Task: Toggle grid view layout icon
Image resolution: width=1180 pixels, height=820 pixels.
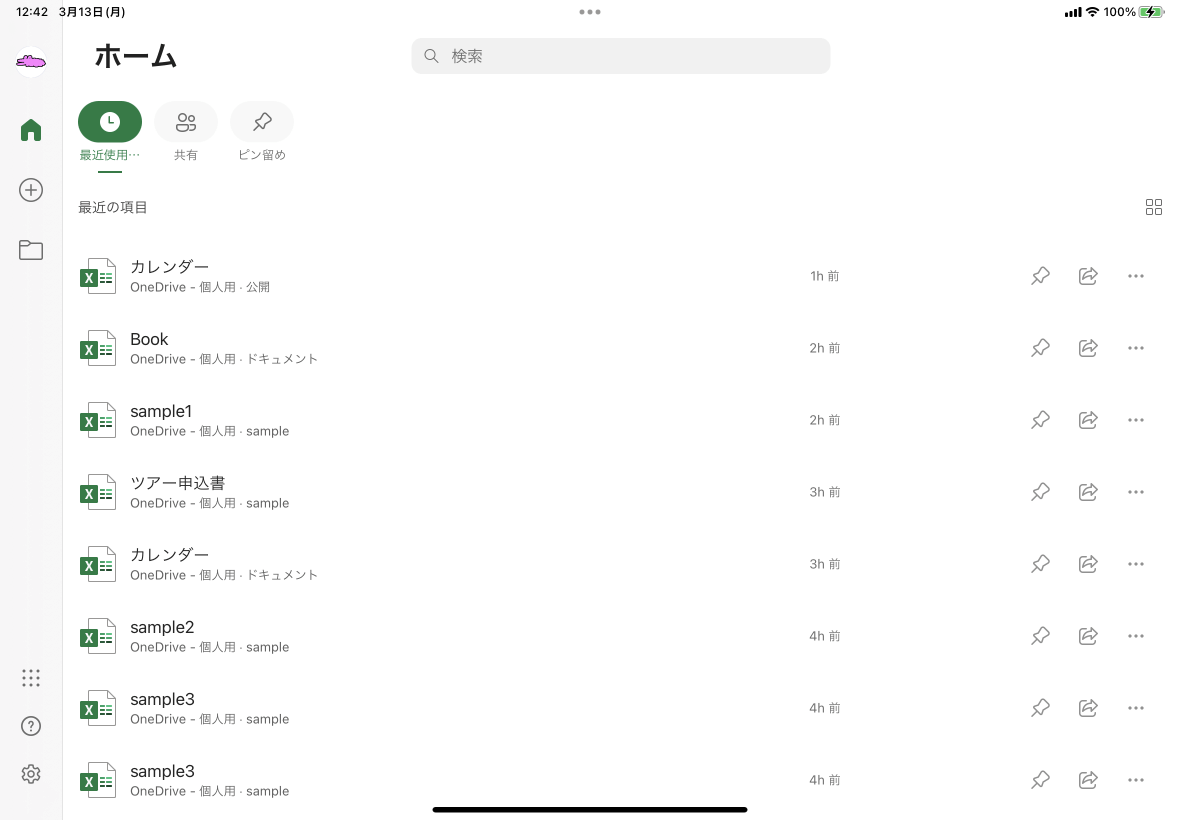Action: point(1153,207)
